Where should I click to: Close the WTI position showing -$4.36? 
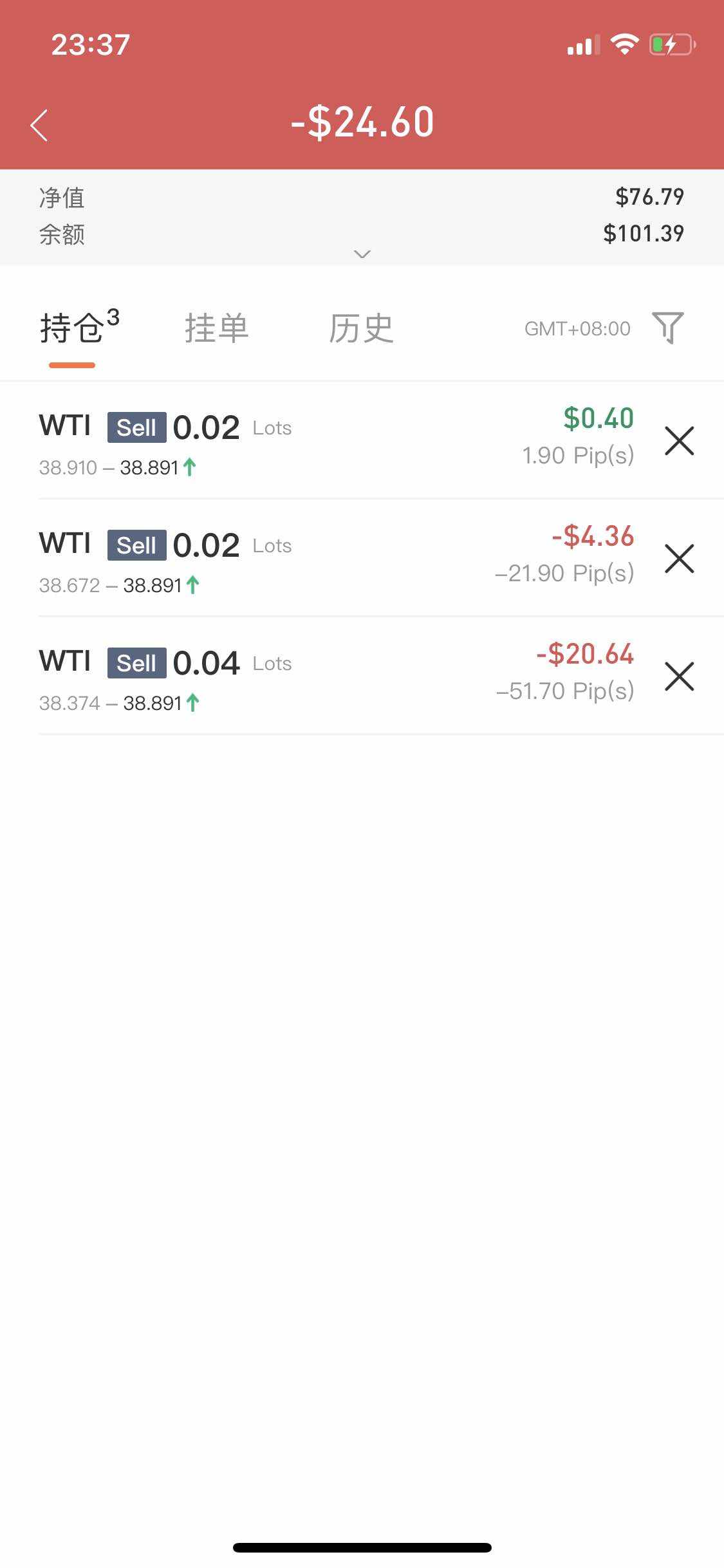pyautogui.click(x=679, y=559)
